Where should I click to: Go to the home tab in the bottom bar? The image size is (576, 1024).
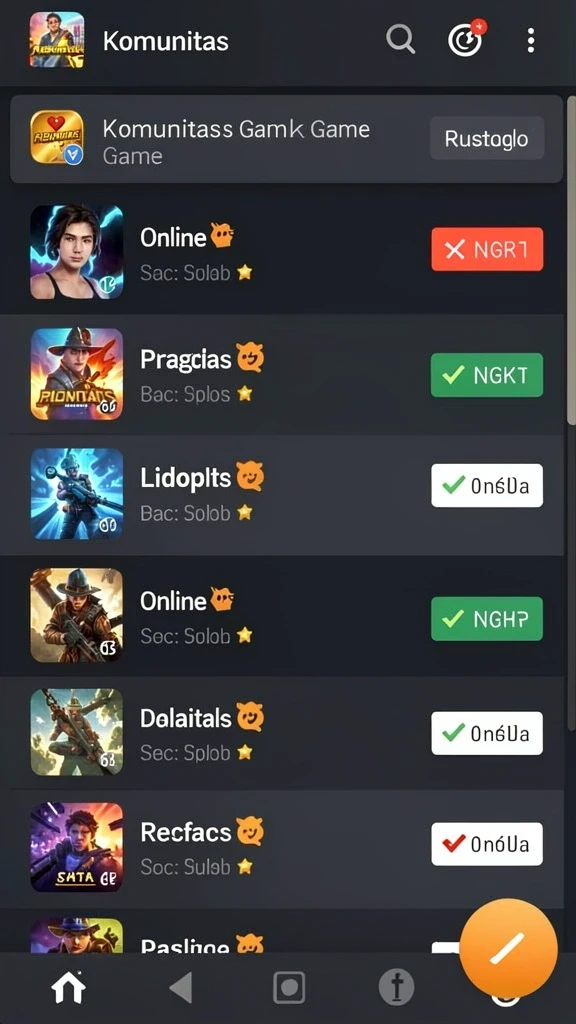[69, 987]
